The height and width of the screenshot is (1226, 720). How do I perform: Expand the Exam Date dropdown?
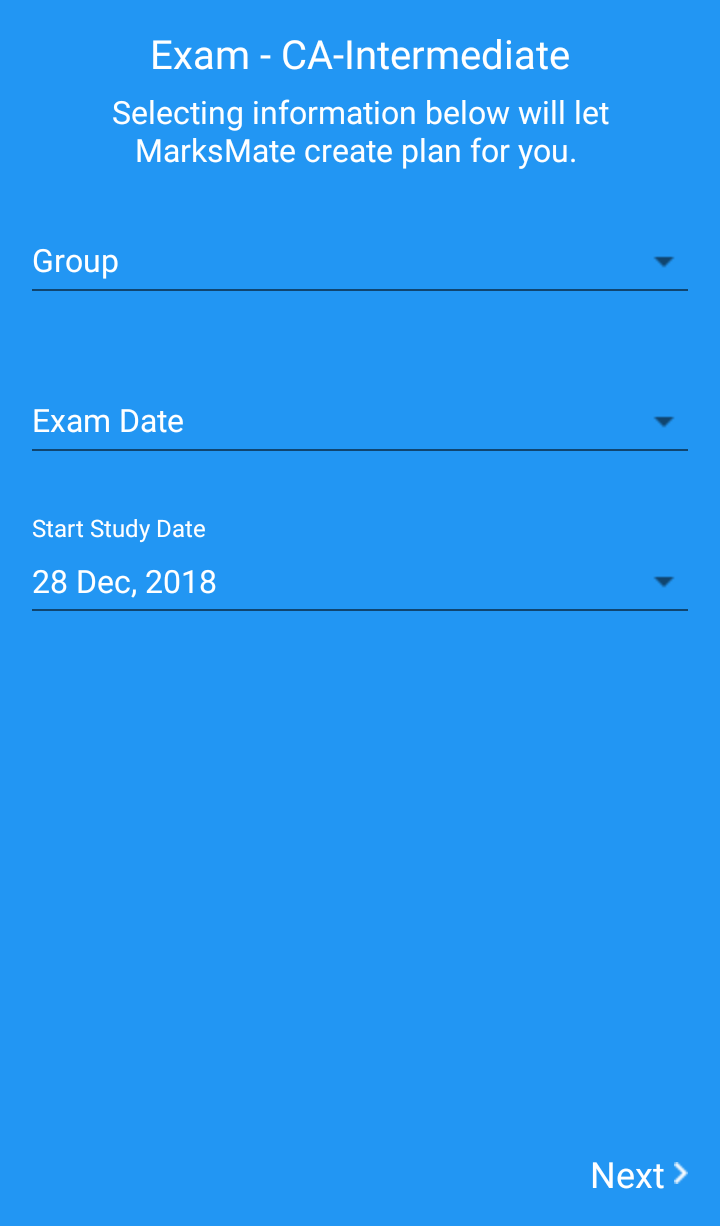(x=359, y=422)
